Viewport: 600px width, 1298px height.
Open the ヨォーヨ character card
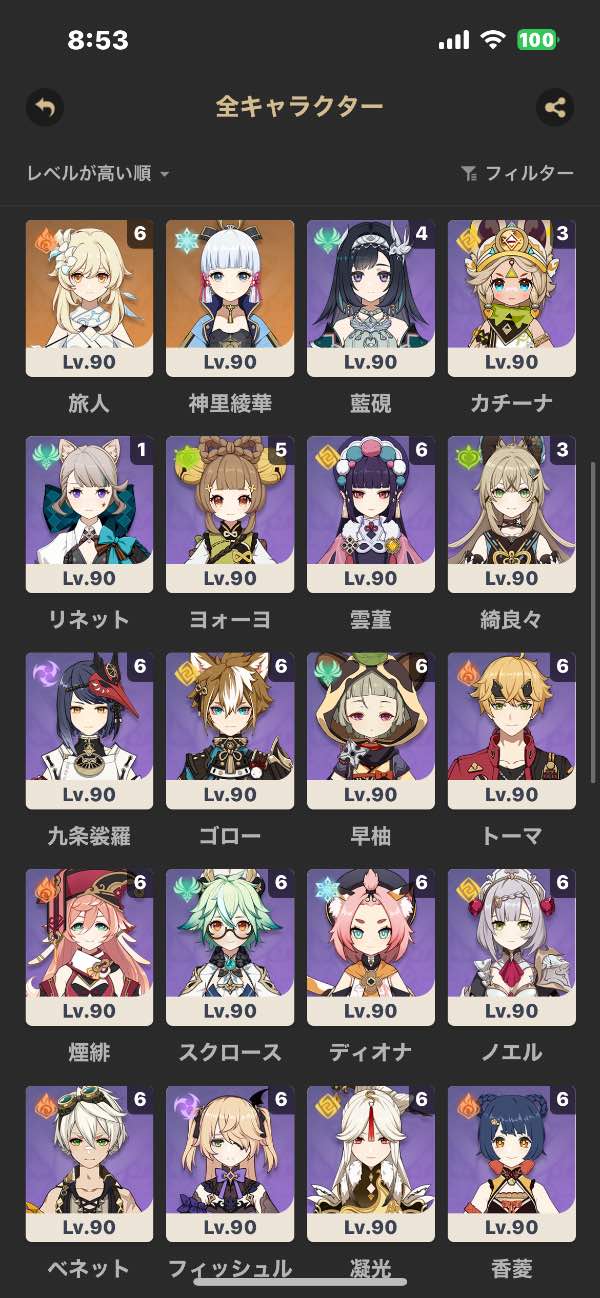coord(230,514)
